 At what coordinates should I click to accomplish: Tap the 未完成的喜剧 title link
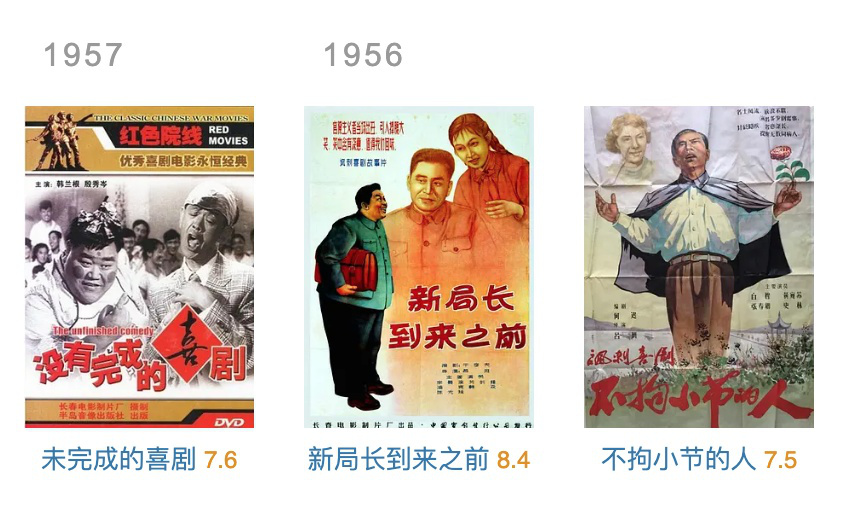point(118,460)
